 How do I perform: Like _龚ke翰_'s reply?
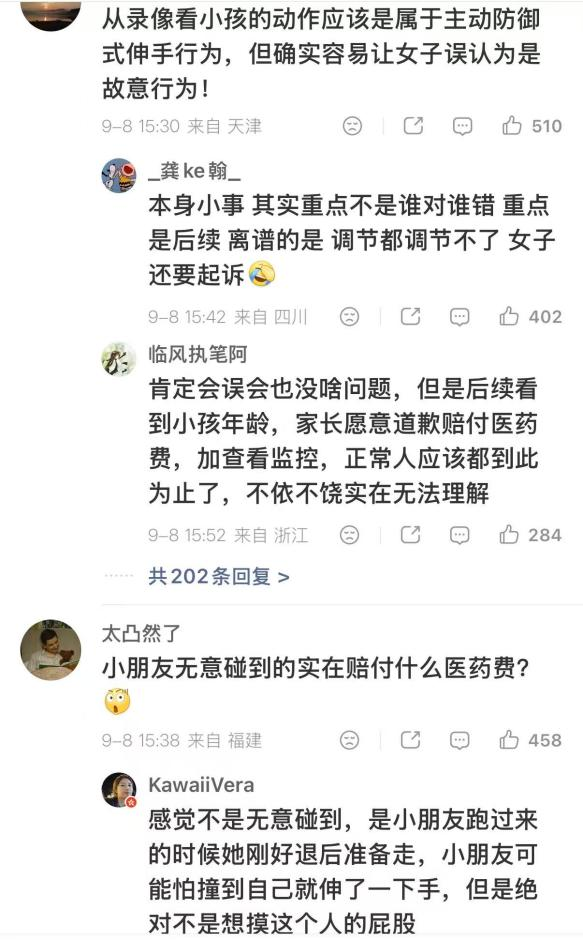click(530, 317)
